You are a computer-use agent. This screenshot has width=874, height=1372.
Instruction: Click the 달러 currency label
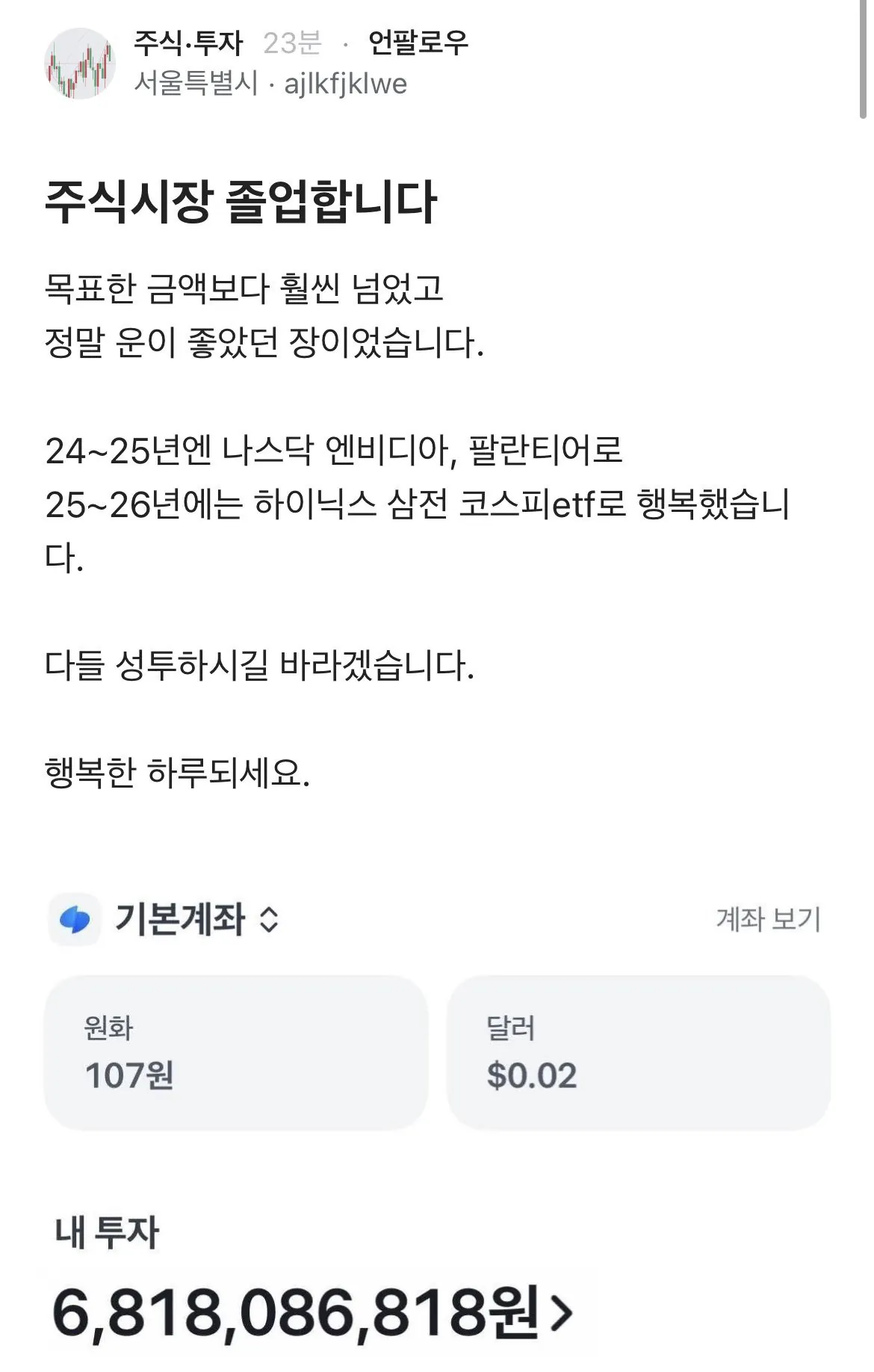[512, 1028]
